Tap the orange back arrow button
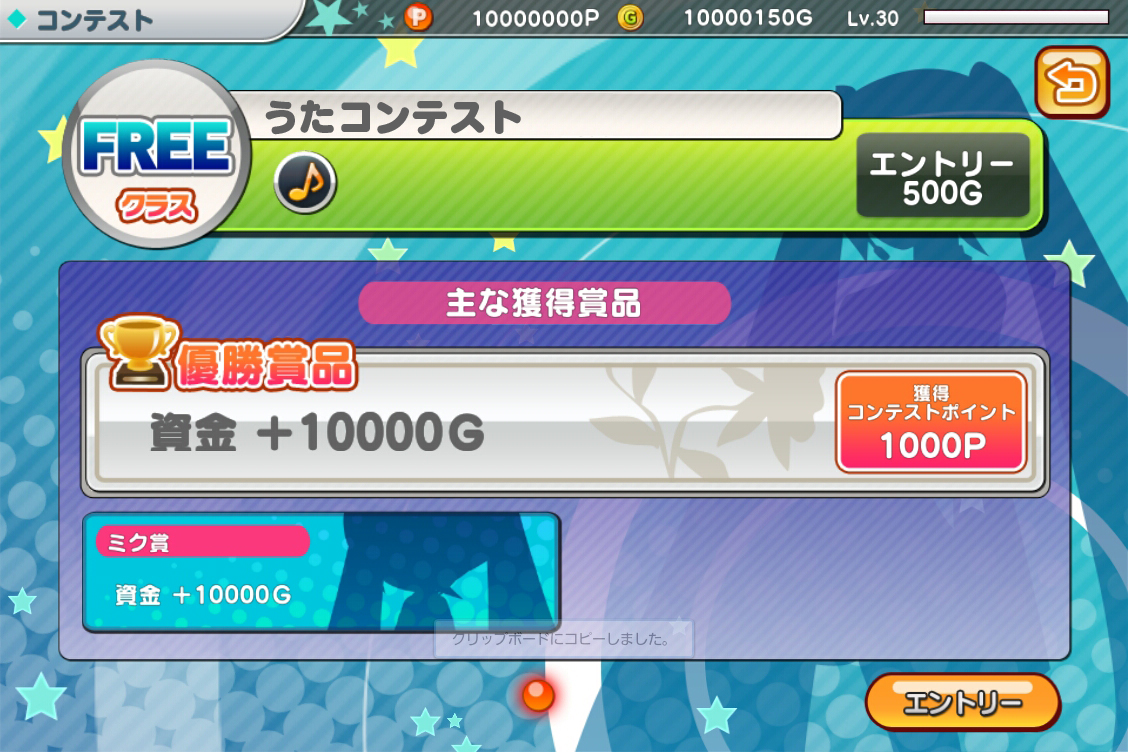The height and width of the screenshot is (752, 1128). point(1071,82)
